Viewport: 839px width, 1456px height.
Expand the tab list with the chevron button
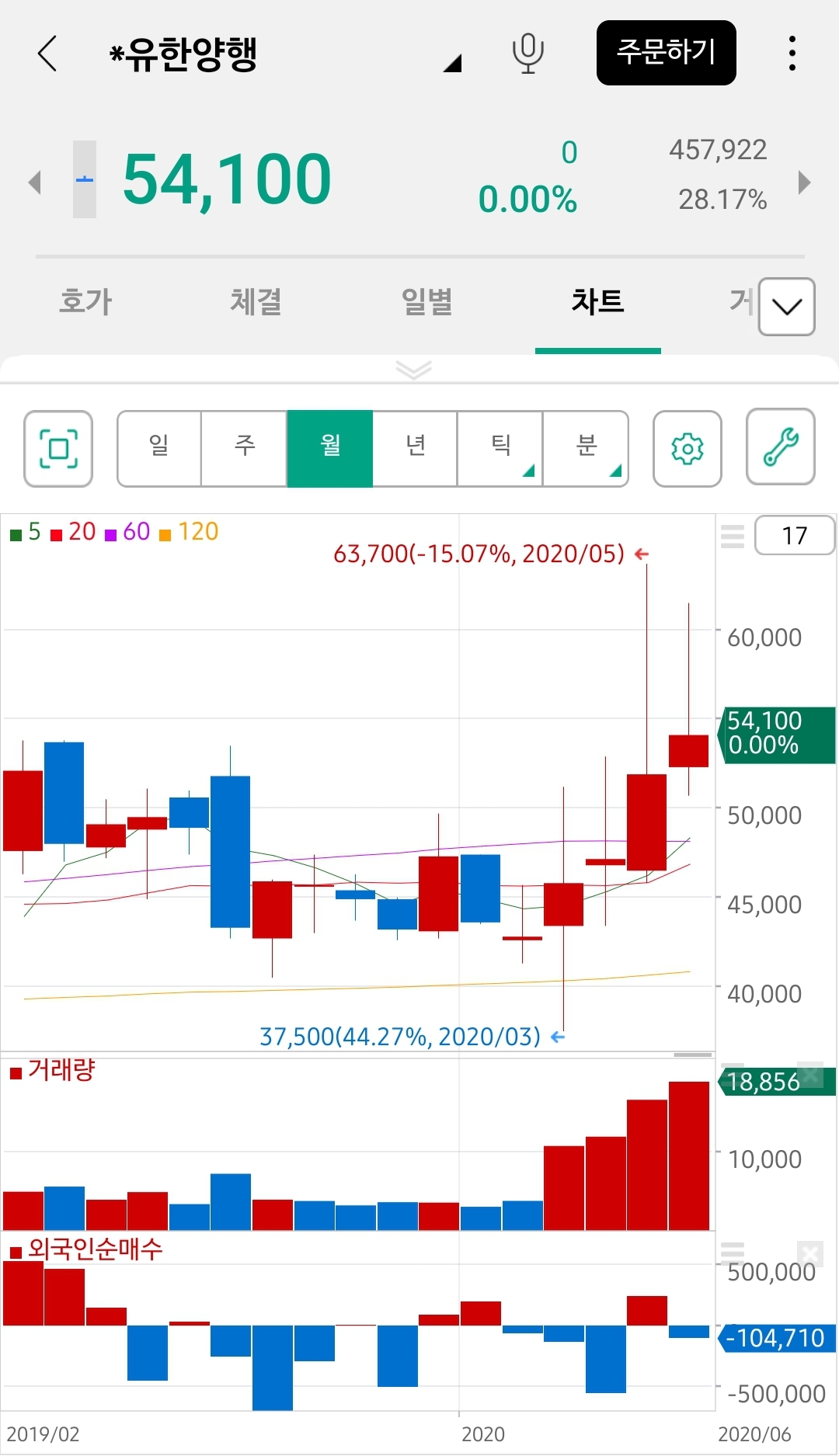786,307
